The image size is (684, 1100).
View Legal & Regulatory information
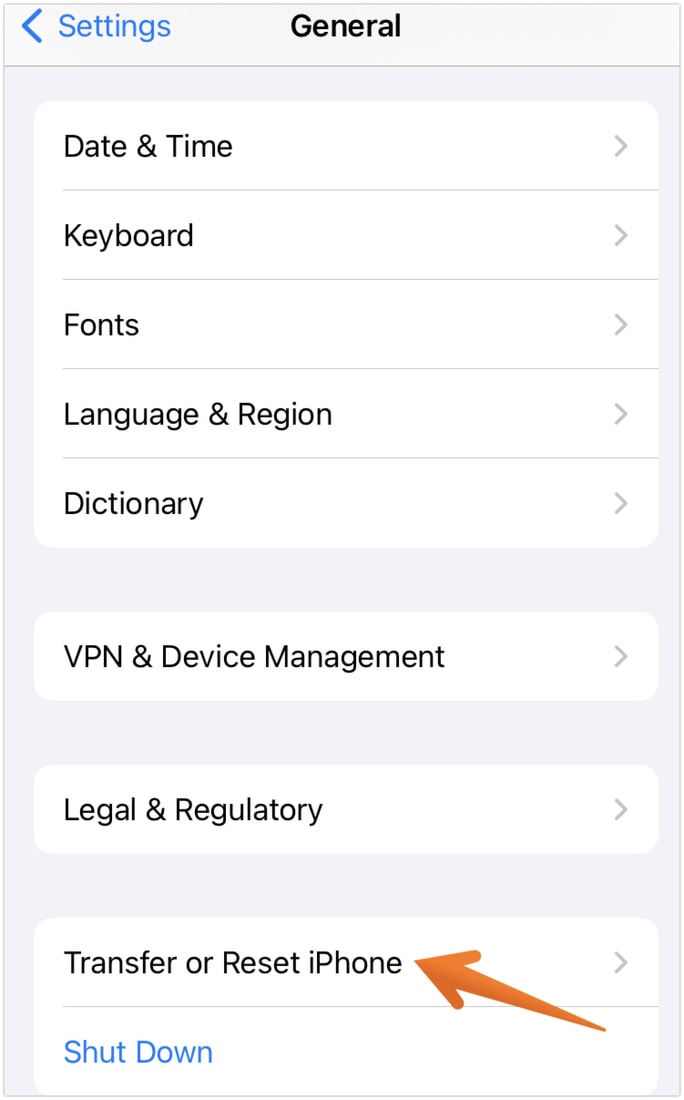(x=346, y=809)
